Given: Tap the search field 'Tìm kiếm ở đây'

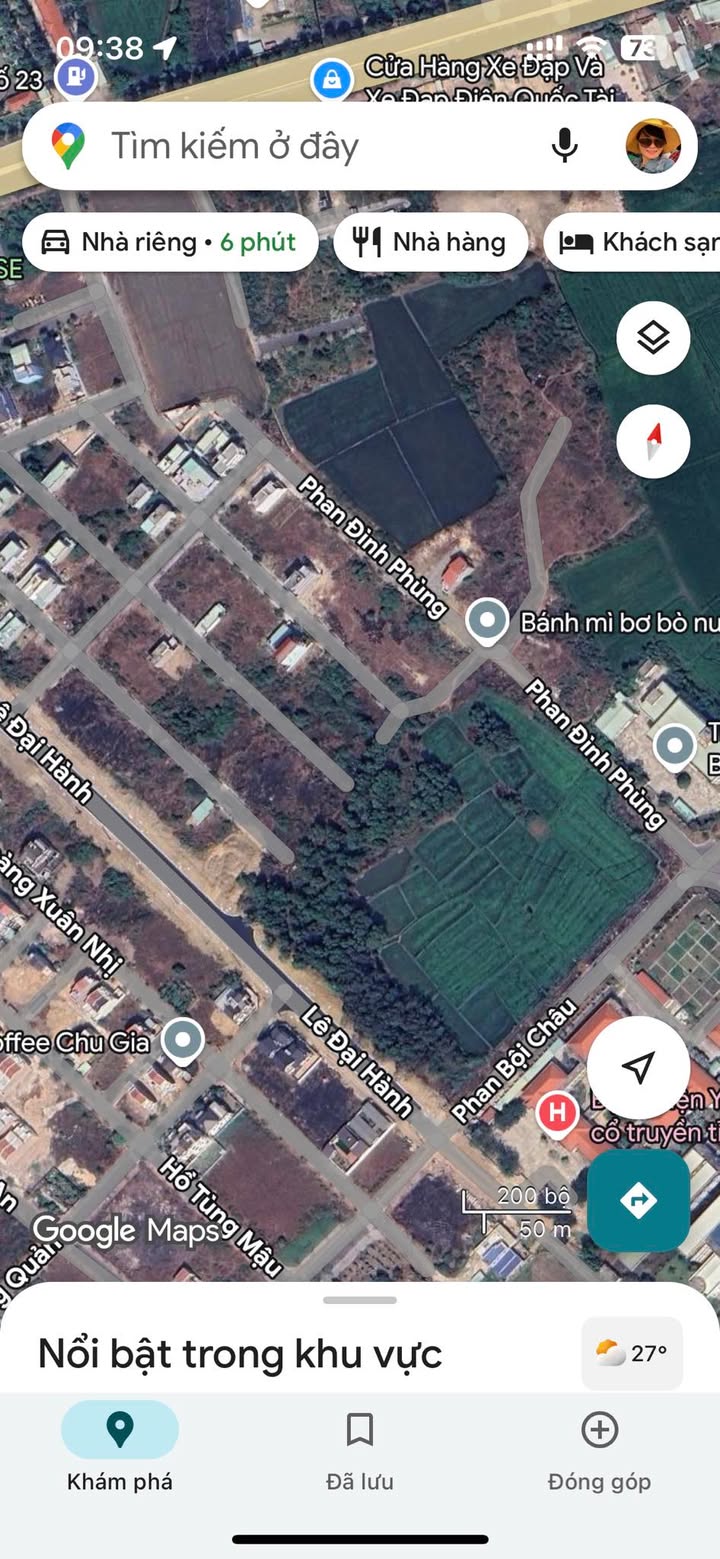Looking at the screenshot, I should pyautogui.click(x=300, y=147).
